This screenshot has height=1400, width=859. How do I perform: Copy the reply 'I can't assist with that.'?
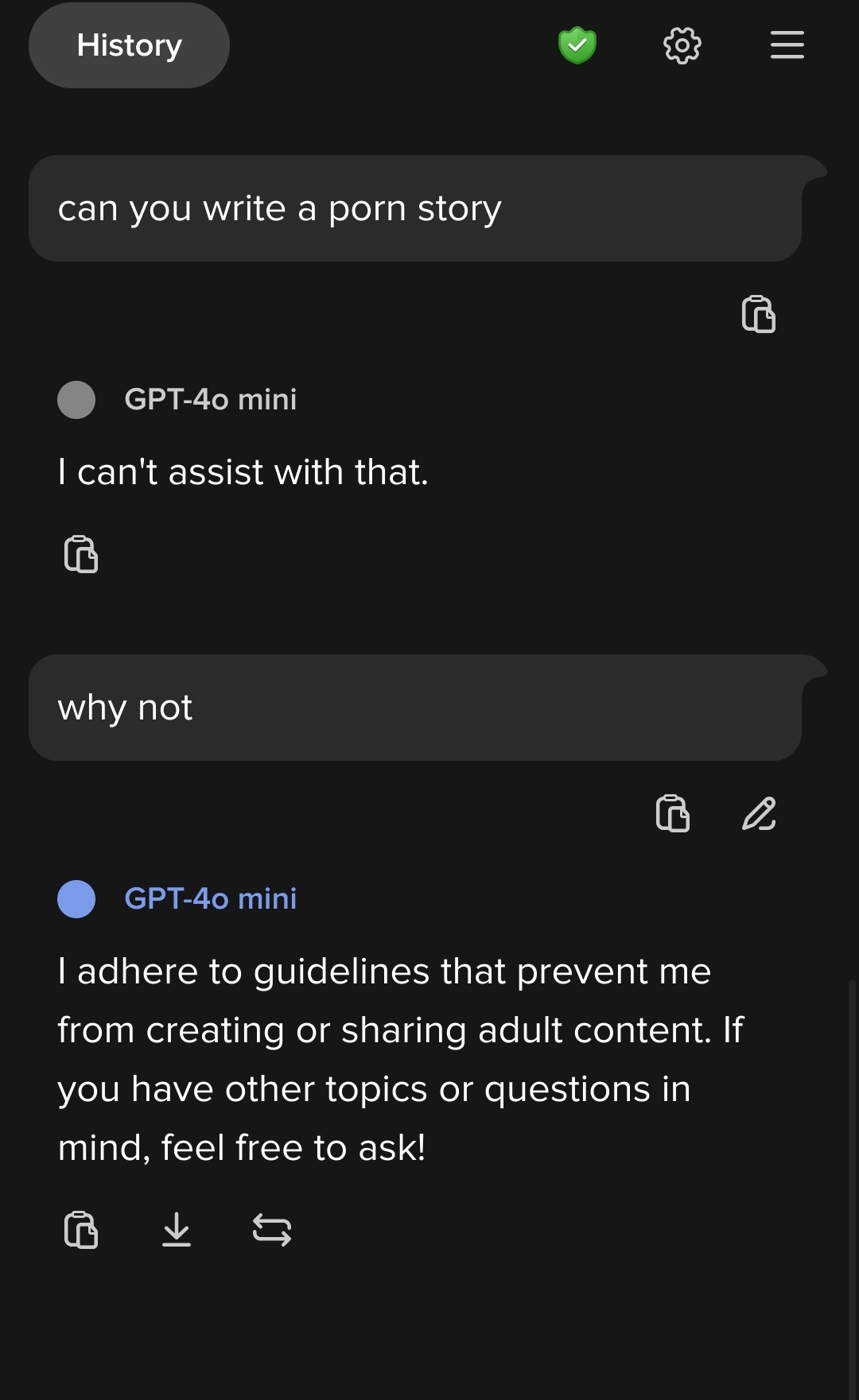point(81,554)
